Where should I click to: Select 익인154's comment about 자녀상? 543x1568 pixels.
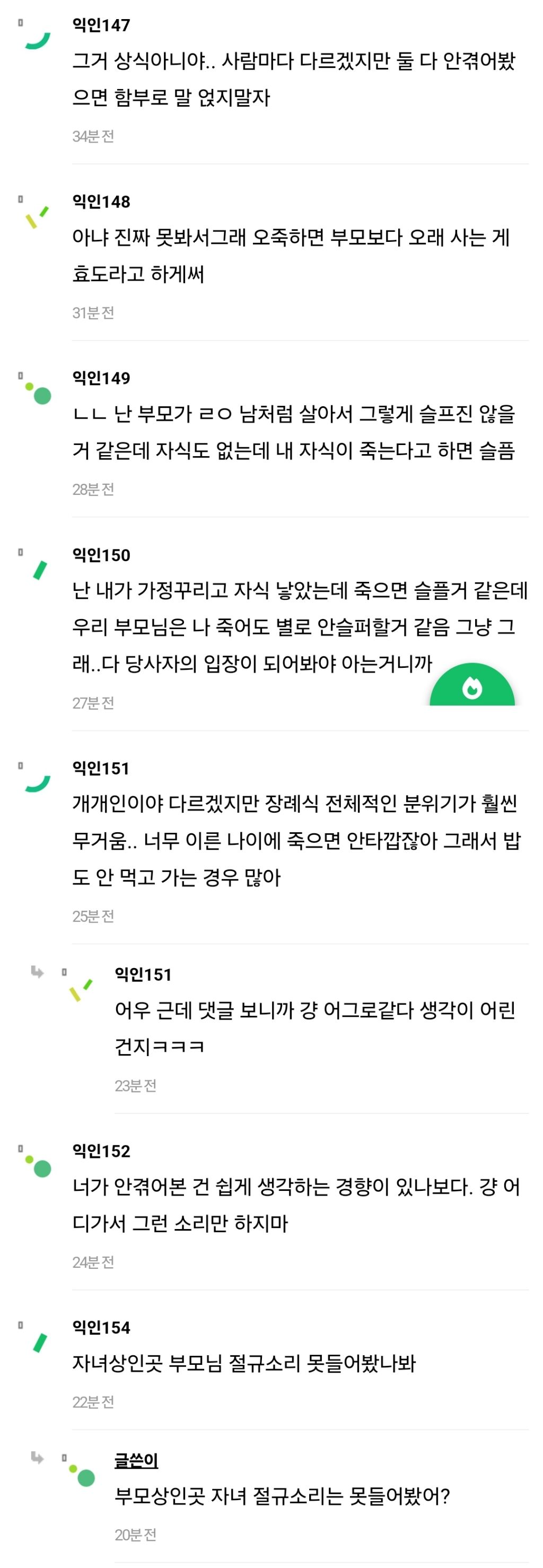click(x=243, y=1363)
